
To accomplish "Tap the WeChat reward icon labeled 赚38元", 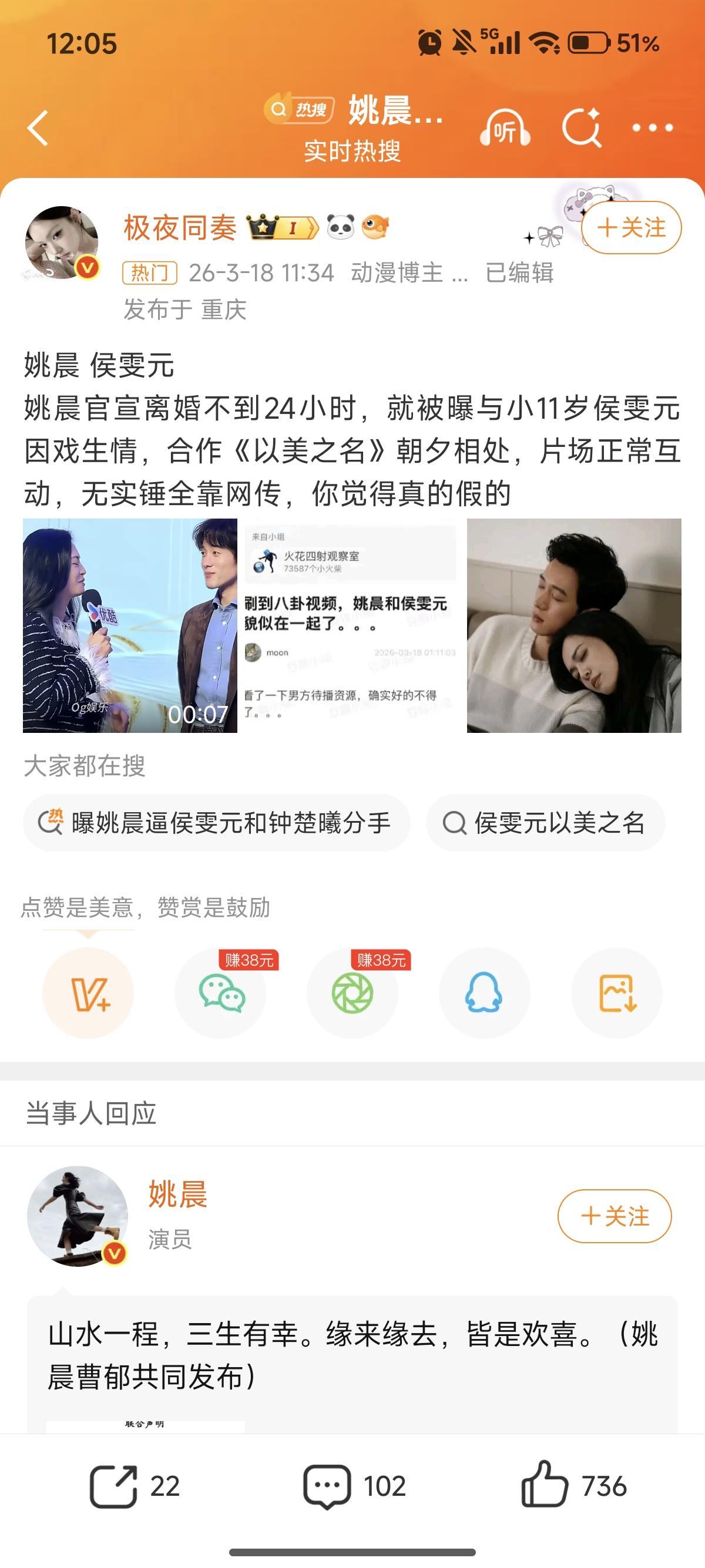I will 221,992.
